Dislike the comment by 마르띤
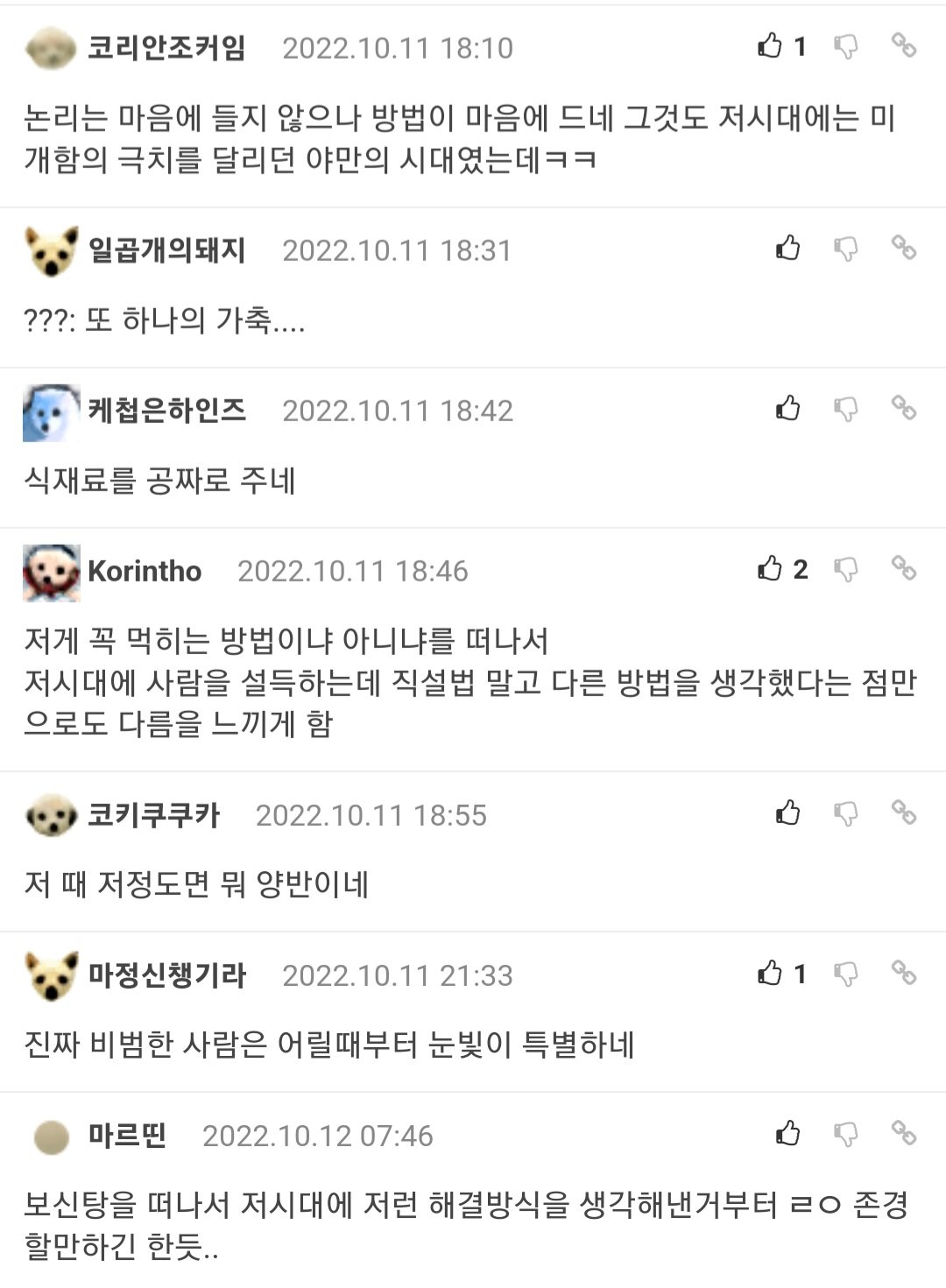Viewport: 946px width, 1288px height. (845, 1134)
